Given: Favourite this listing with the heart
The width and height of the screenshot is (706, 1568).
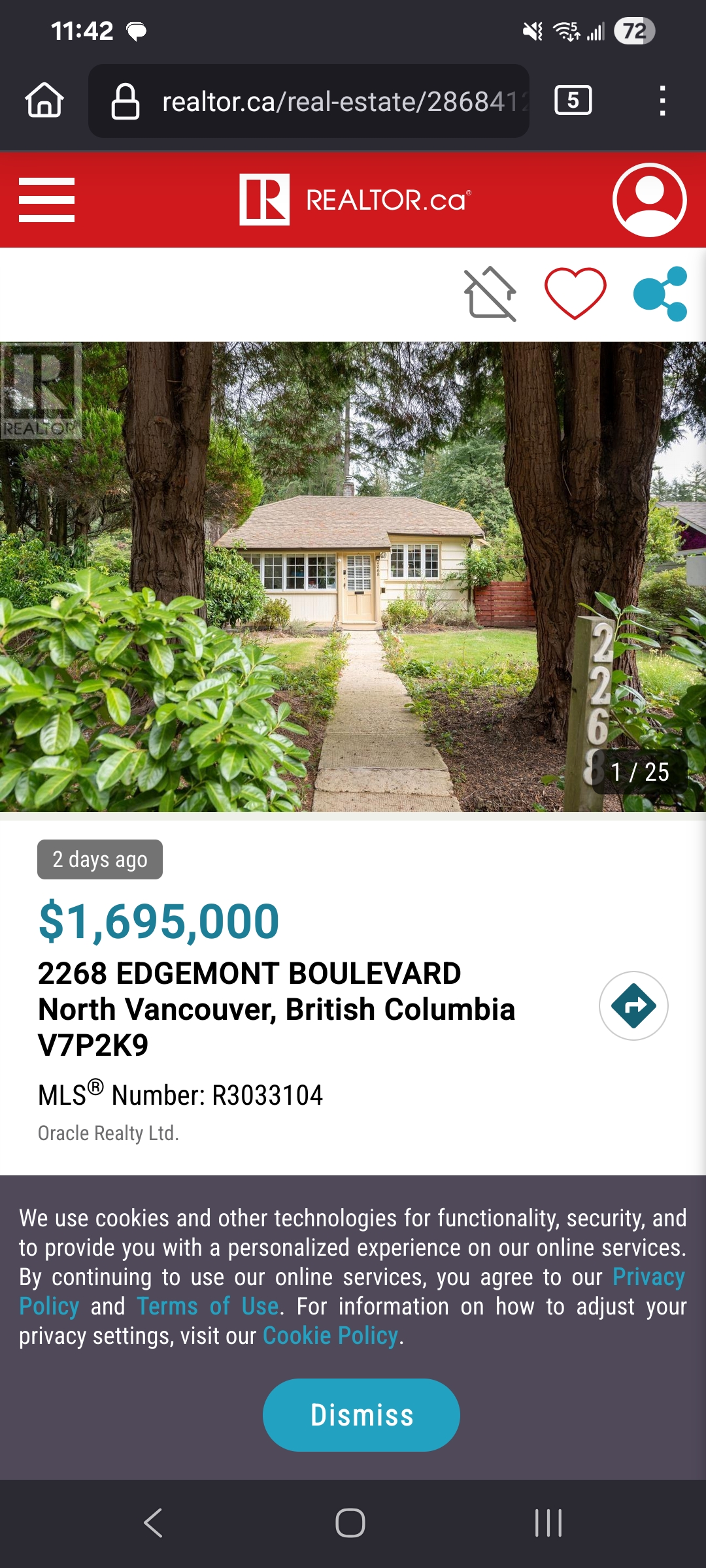Looking at the screenshot, I should tap(575, 294).
